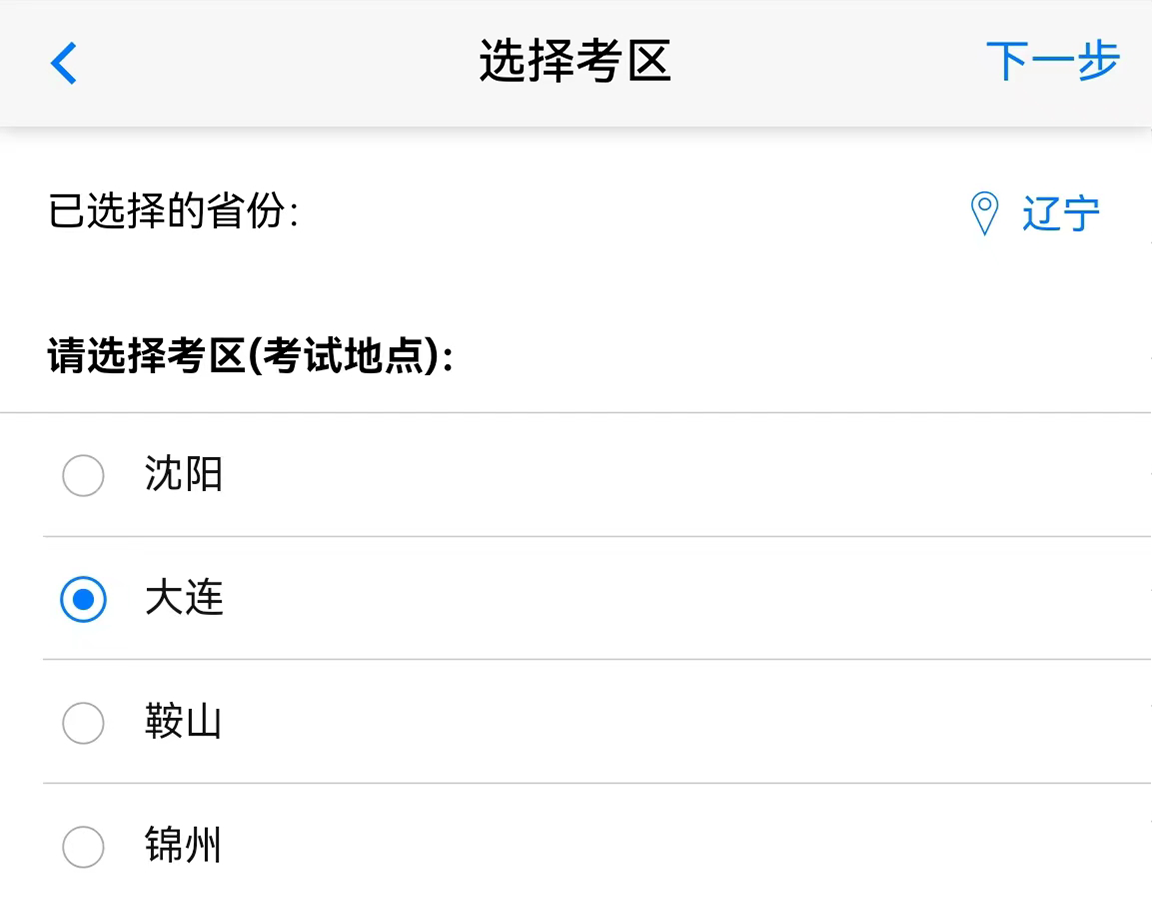Image resolution: width=1152 pixels, height=905 pixels.
Task: Select 沈阳 as the exam area
Action: pos(84,475)
